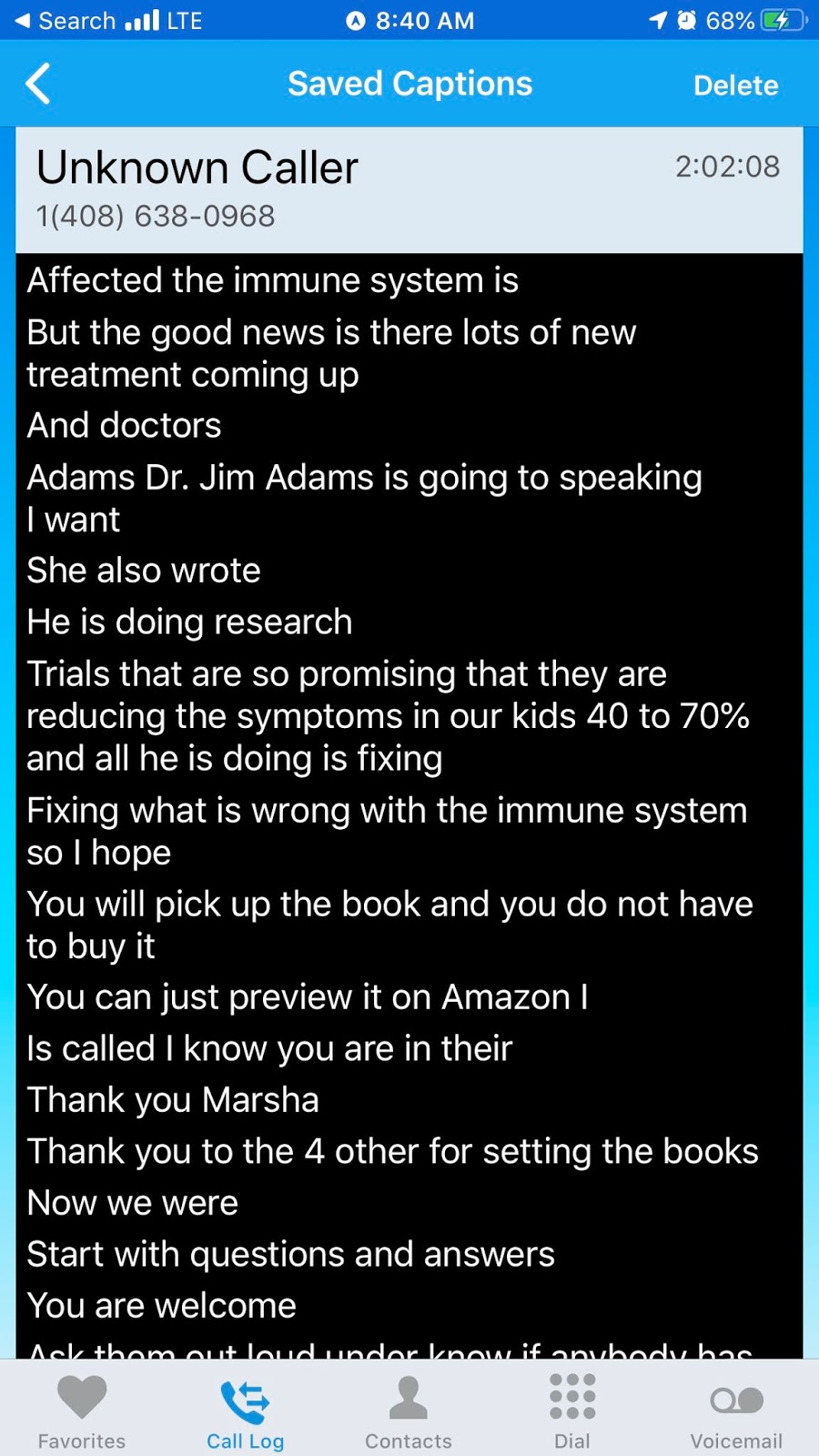The width and height of the screenshot is (819, 1456).
Task: Open the Call Log tab
Action: tap(245, 1410)
